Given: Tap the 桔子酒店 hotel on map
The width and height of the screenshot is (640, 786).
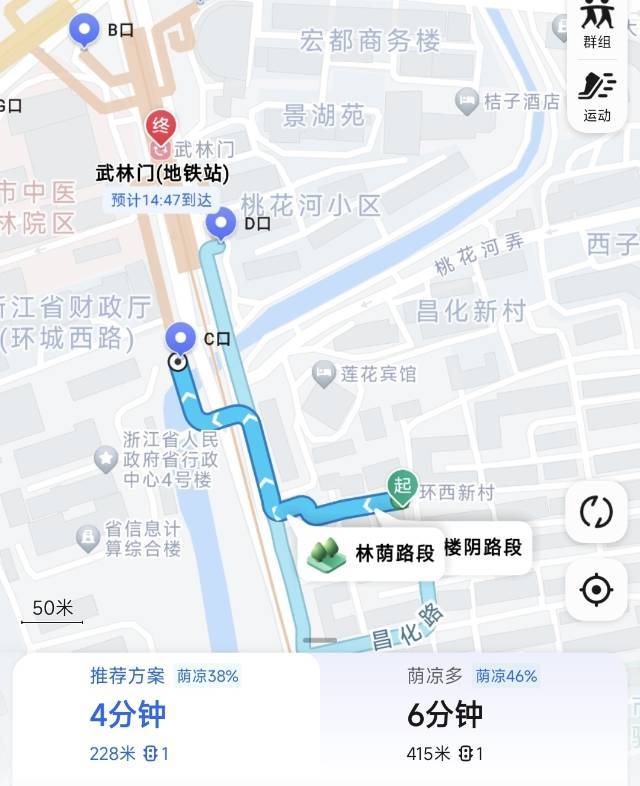Looking at the screenshot, I should (510, 101).
